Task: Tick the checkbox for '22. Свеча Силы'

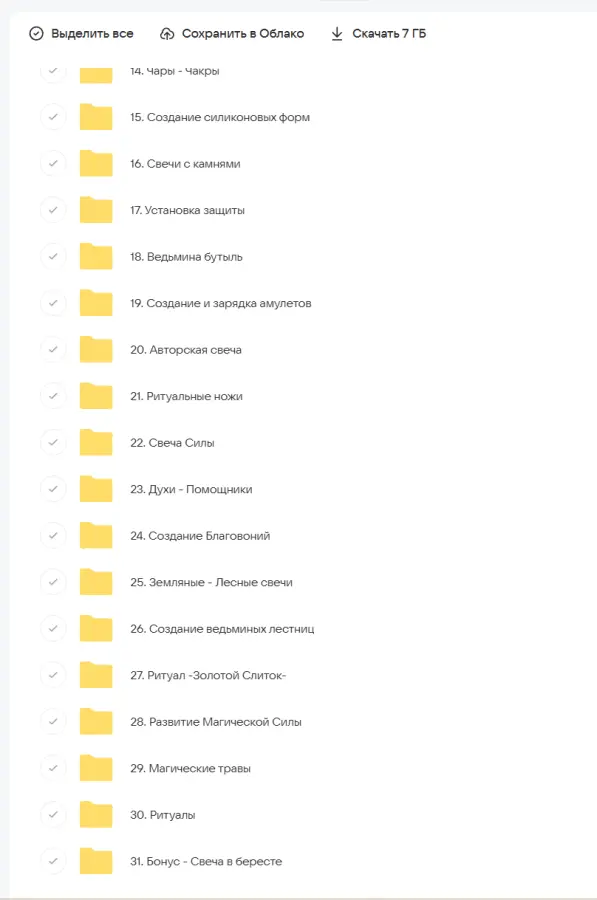Action: [x=53, y=443]
